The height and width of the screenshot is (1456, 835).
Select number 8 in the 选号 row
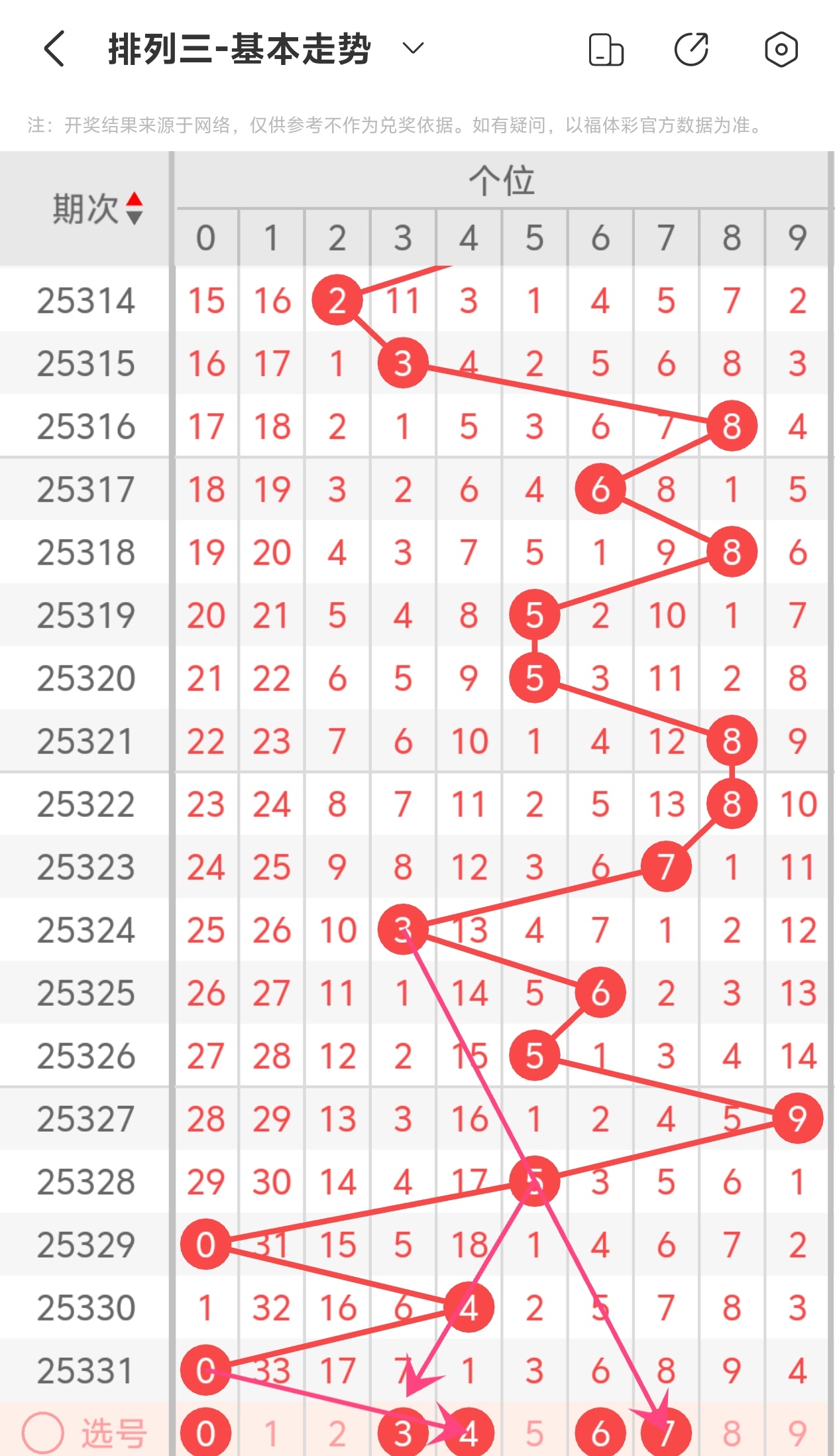732,1433
